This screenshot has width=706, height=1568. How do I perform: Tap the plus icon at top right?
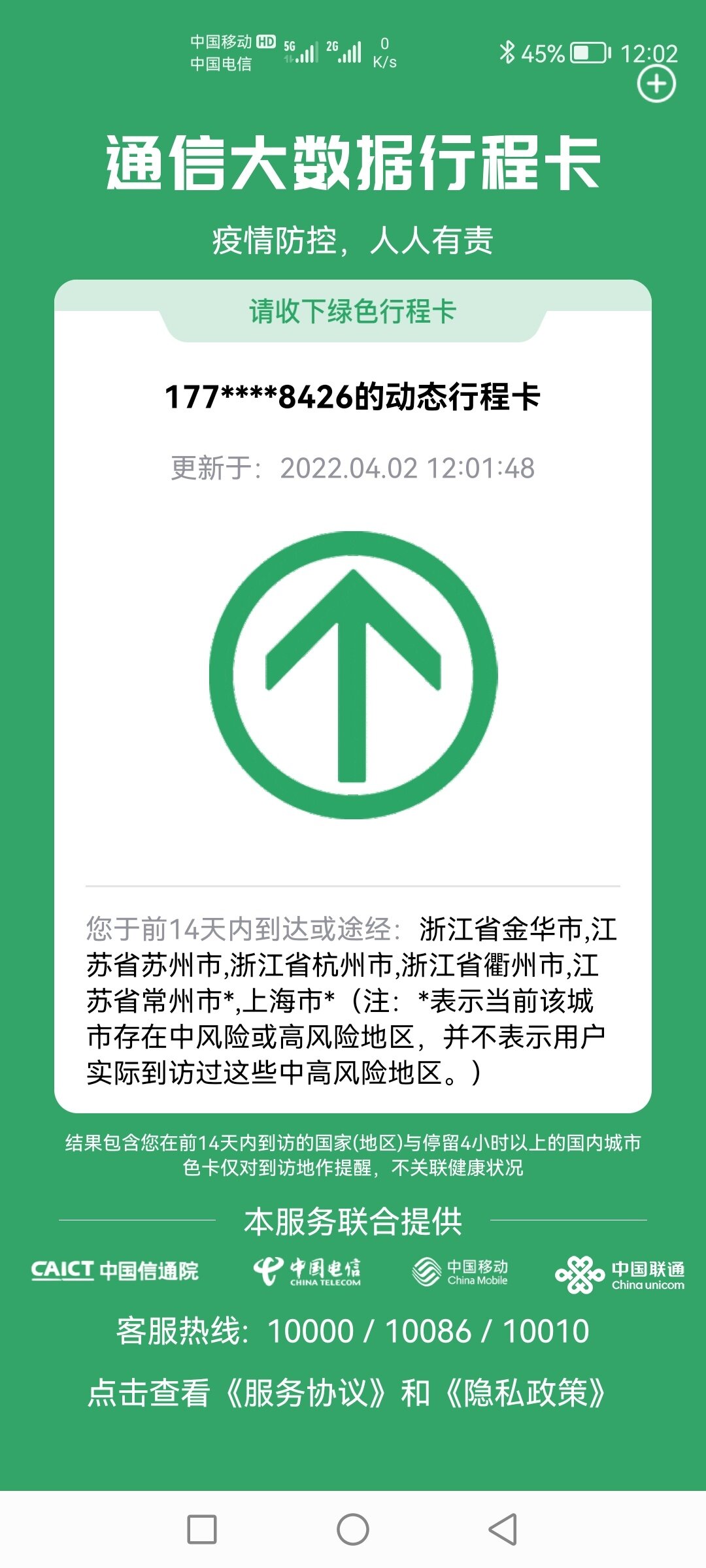(x=656, y=84)
